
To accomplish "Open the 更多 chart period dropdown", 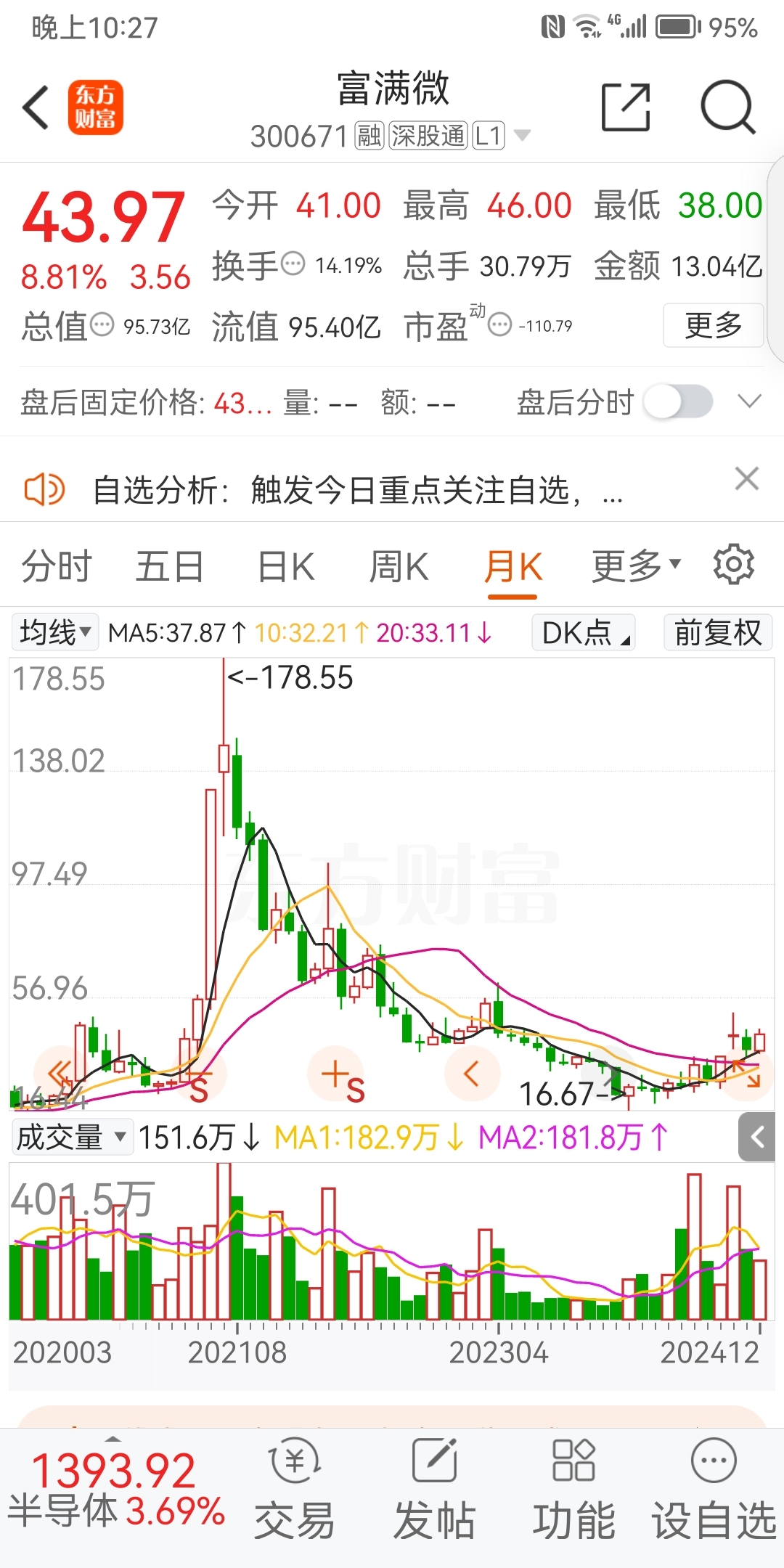I will pos(636,566).
